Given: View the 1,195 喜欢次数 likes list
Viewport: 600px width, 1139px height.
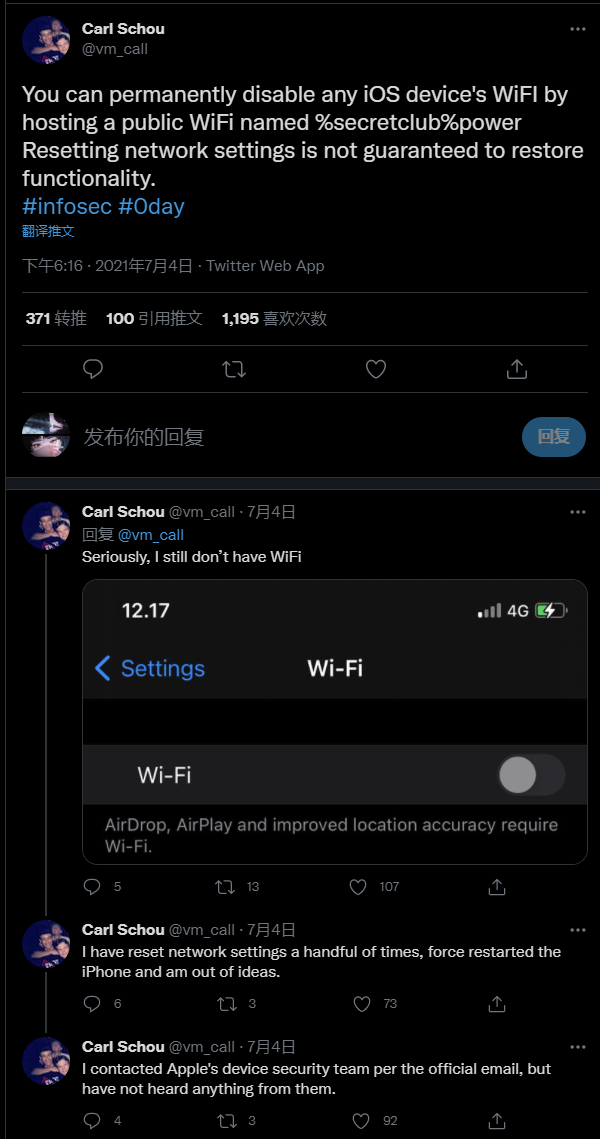Looking at the screenshot, I should (x=274, y=318).
